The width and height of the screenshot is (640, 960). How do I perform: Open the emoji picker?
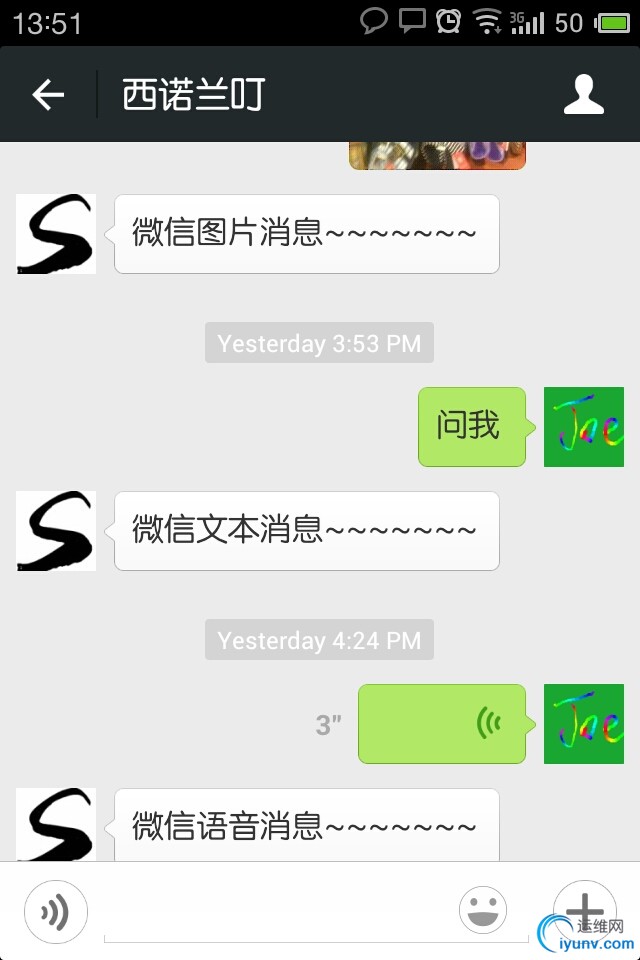tap(483, 911)
